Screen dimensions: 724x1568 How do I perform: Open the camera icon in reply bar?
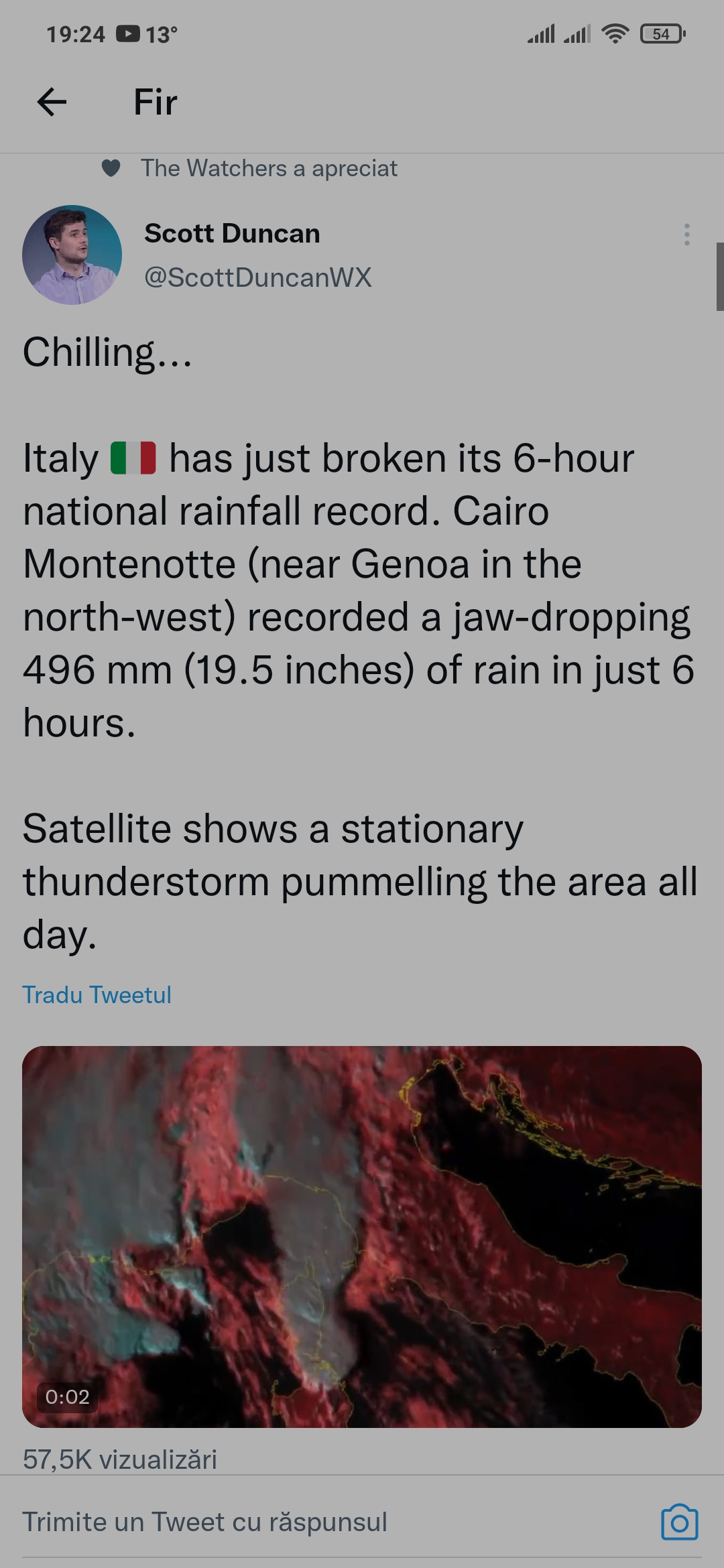coord(679,1522)
